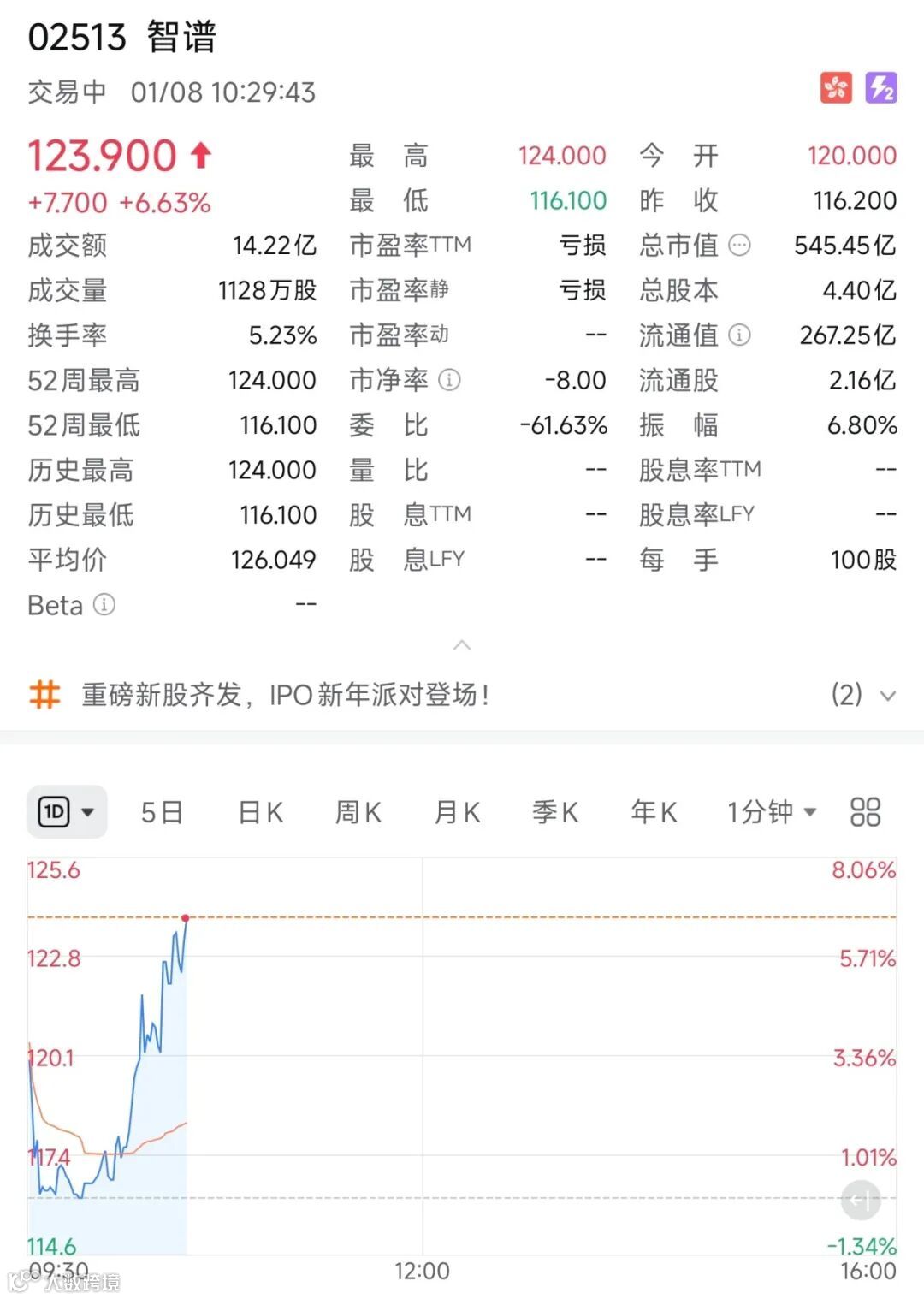Show info about Beta

tap(104, 605)
